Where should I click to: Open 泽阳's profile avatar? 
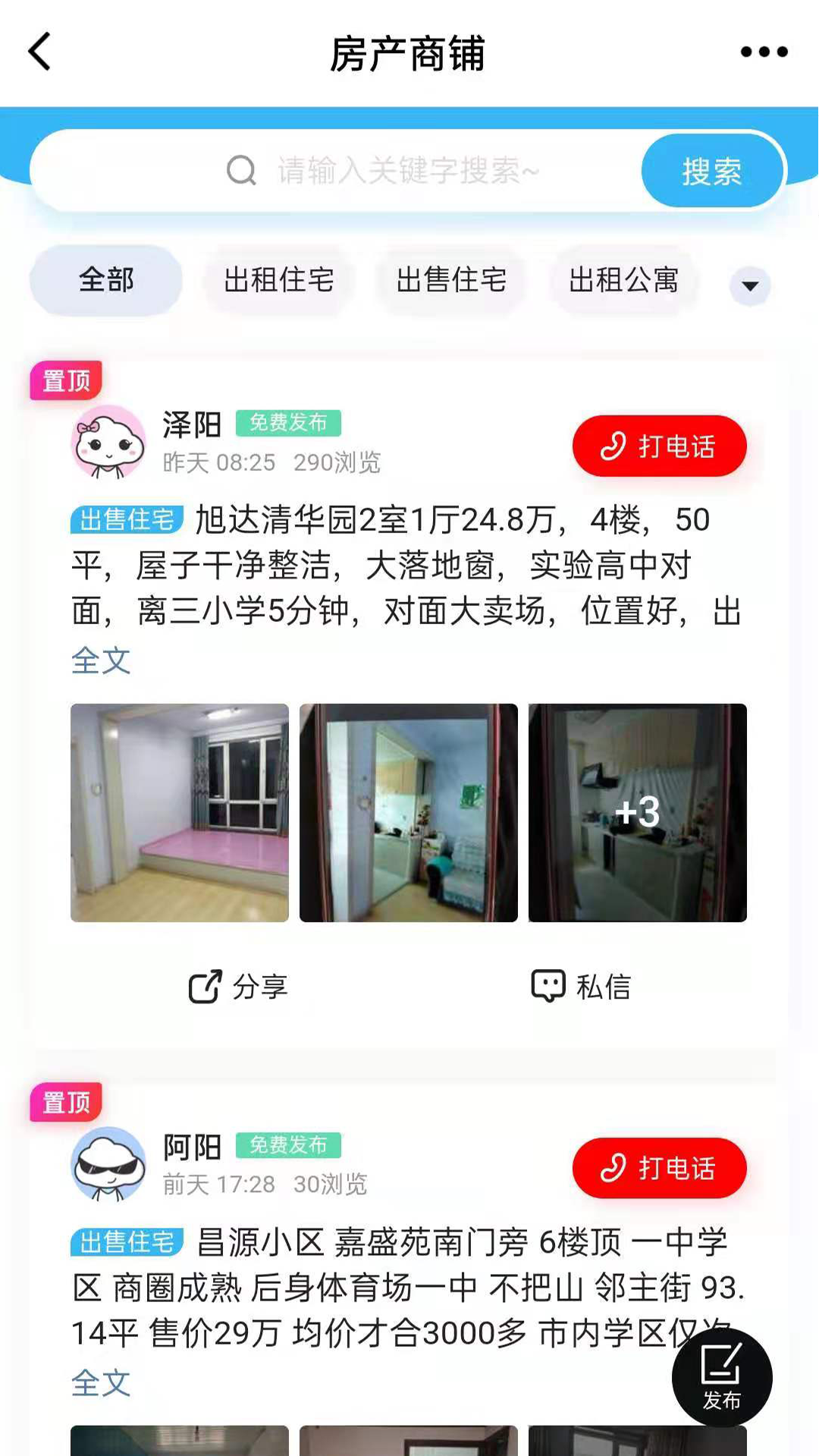click(x=108, y=442)
